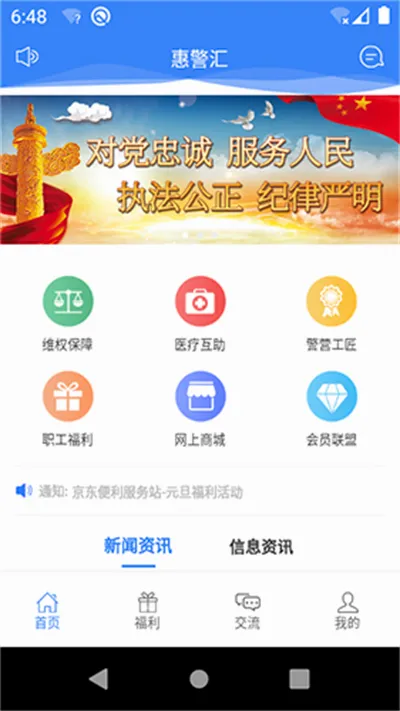Switch to the 交流 bottom tab
400x711 pixels.
coord(248,610)
